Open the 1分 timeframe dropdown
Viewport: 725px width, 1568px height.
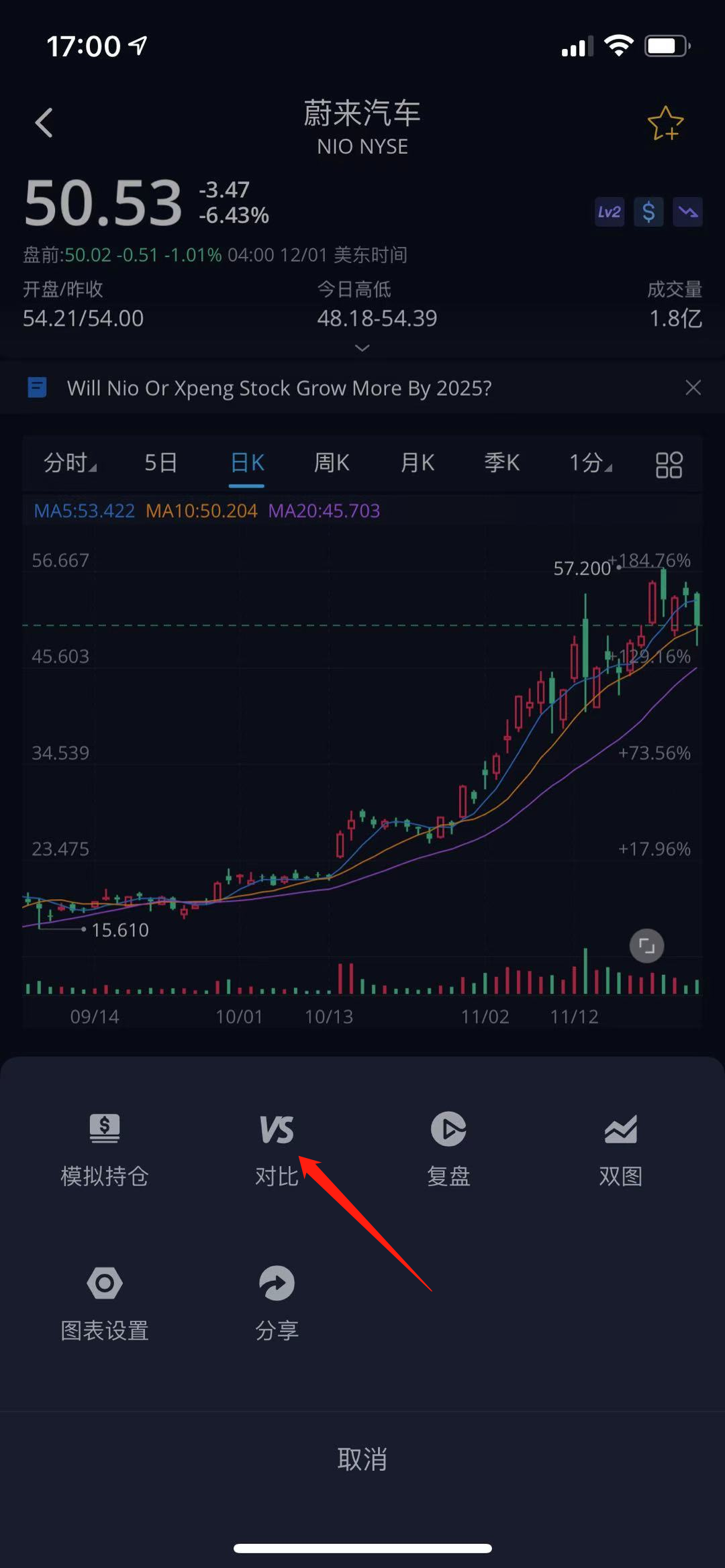coord(589,463)
